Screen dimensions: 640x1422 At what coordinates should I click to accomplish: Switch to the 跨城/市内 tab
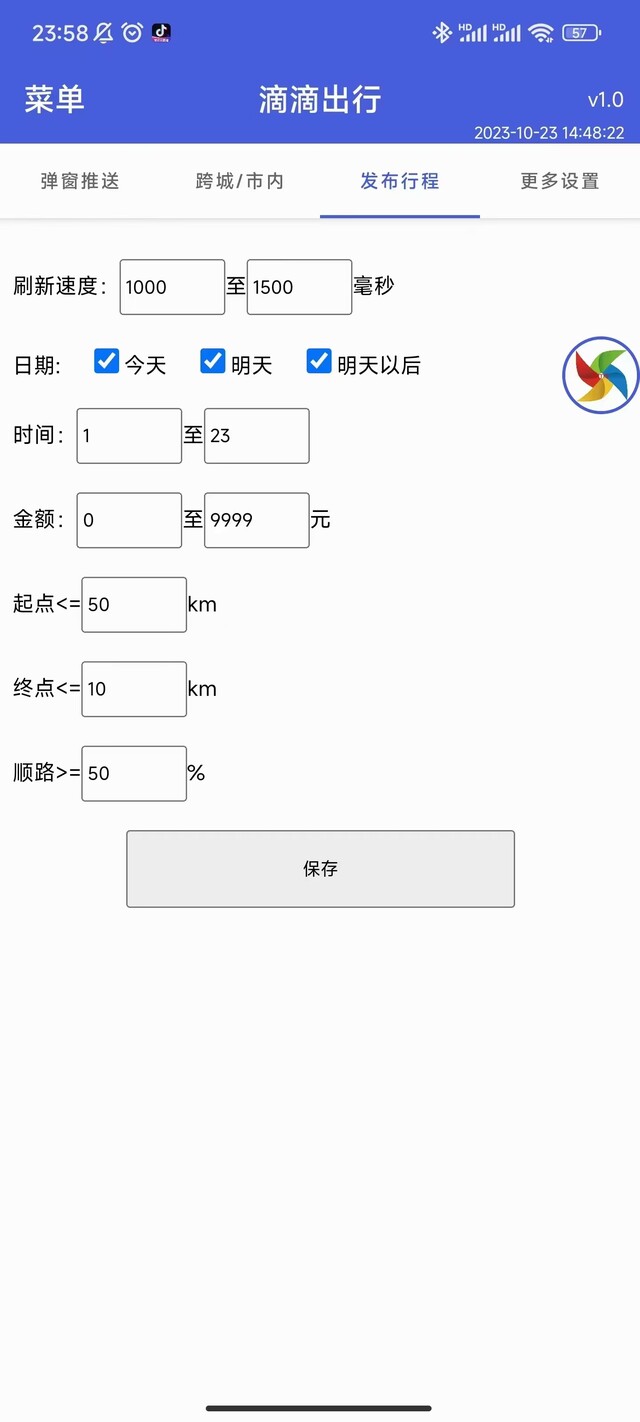[x=240, y=181]
